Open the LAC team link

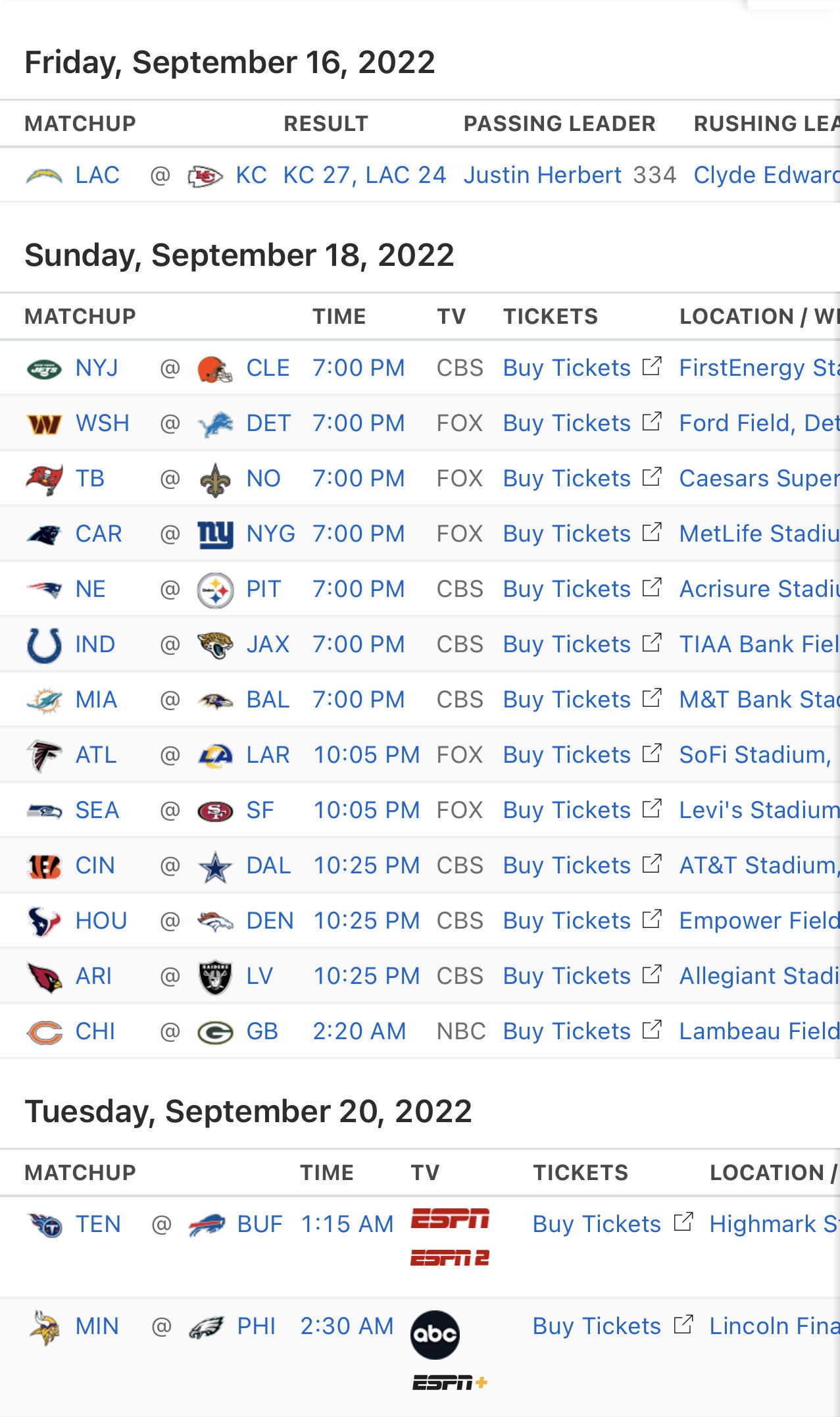point(97,175)
